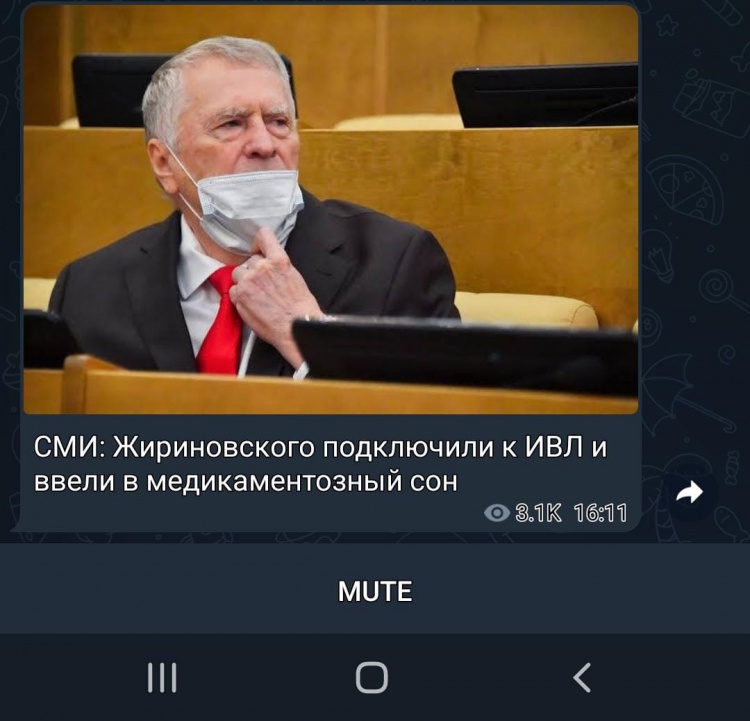Open the photo in the channel post
The height and width of the screenshot is (721, 750).
330,210
